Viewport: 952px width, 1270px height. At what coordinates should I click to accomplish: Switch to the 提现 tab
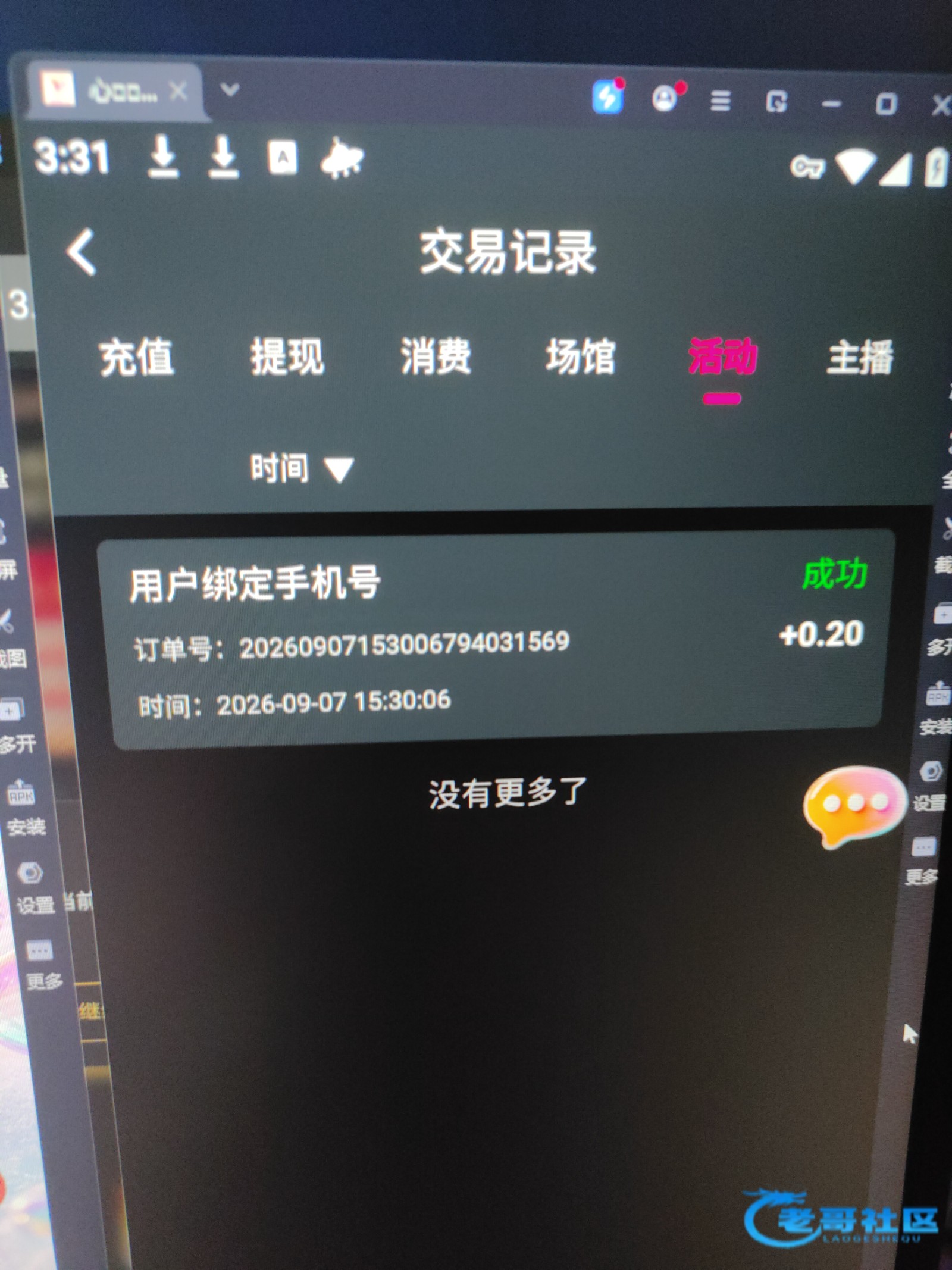click(287, 356)
